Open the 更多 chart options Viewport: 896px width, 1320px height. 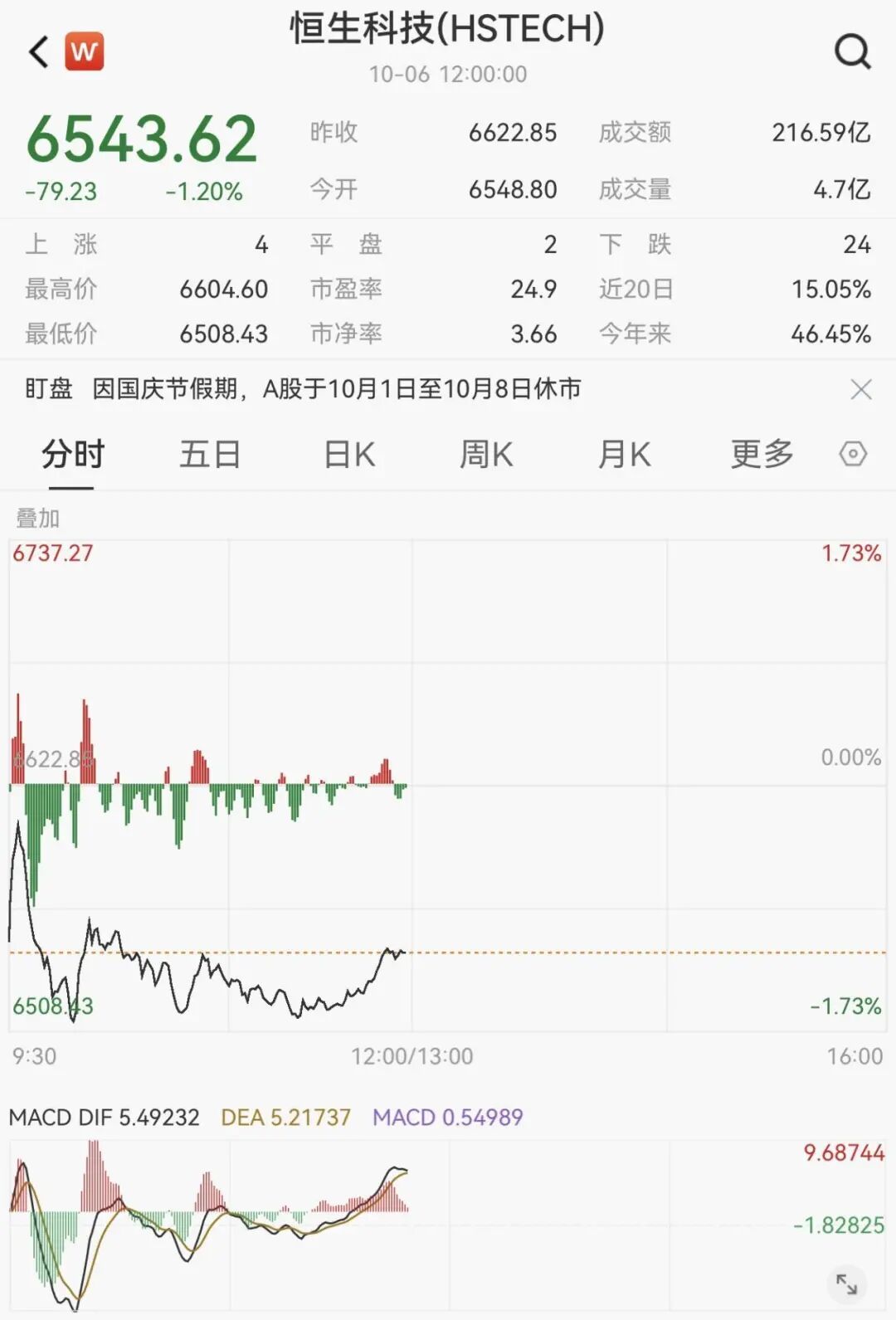[x=762, y=455]
